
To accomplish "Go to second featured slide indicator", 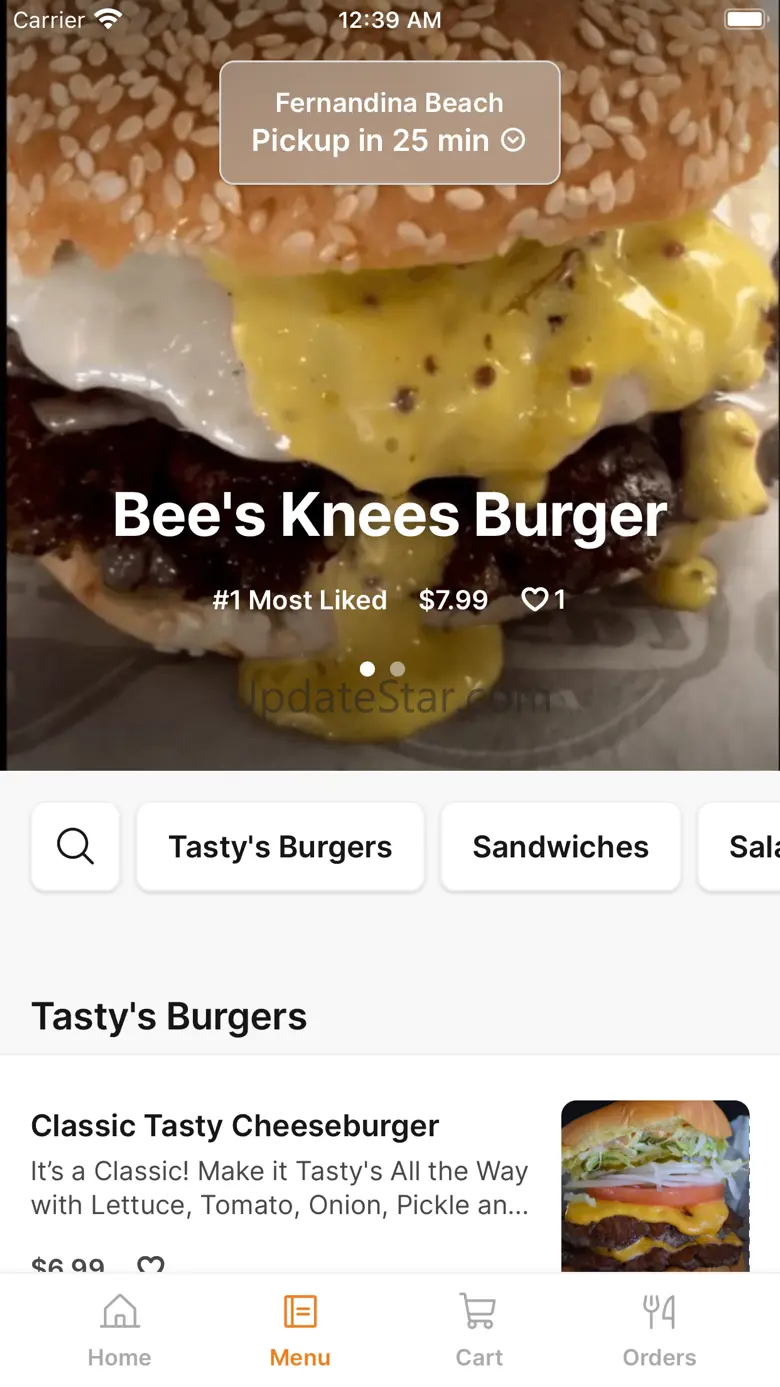I will click(x=398, y=669).
